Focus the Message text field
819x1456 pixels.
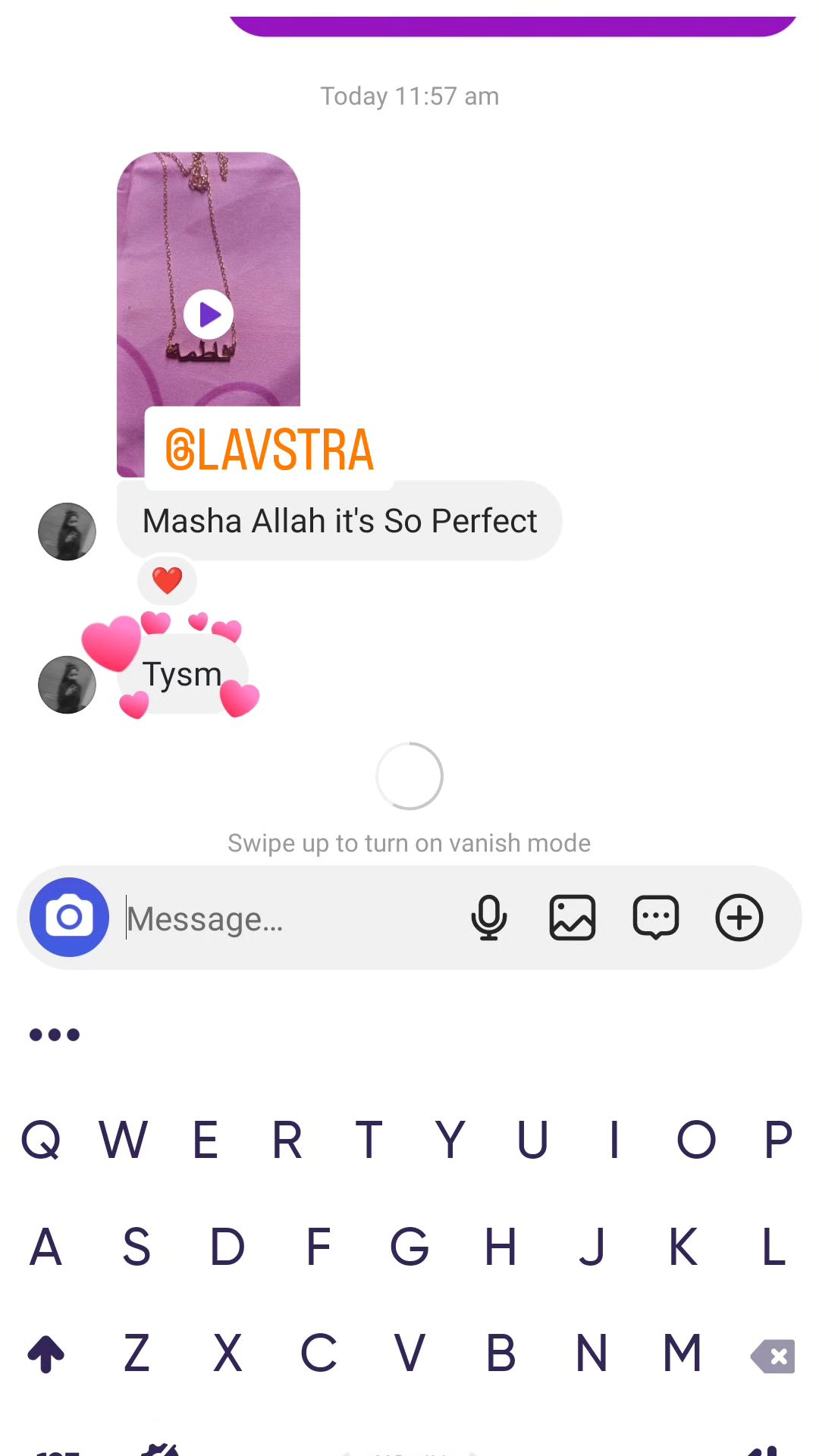(x=288, y=919)
